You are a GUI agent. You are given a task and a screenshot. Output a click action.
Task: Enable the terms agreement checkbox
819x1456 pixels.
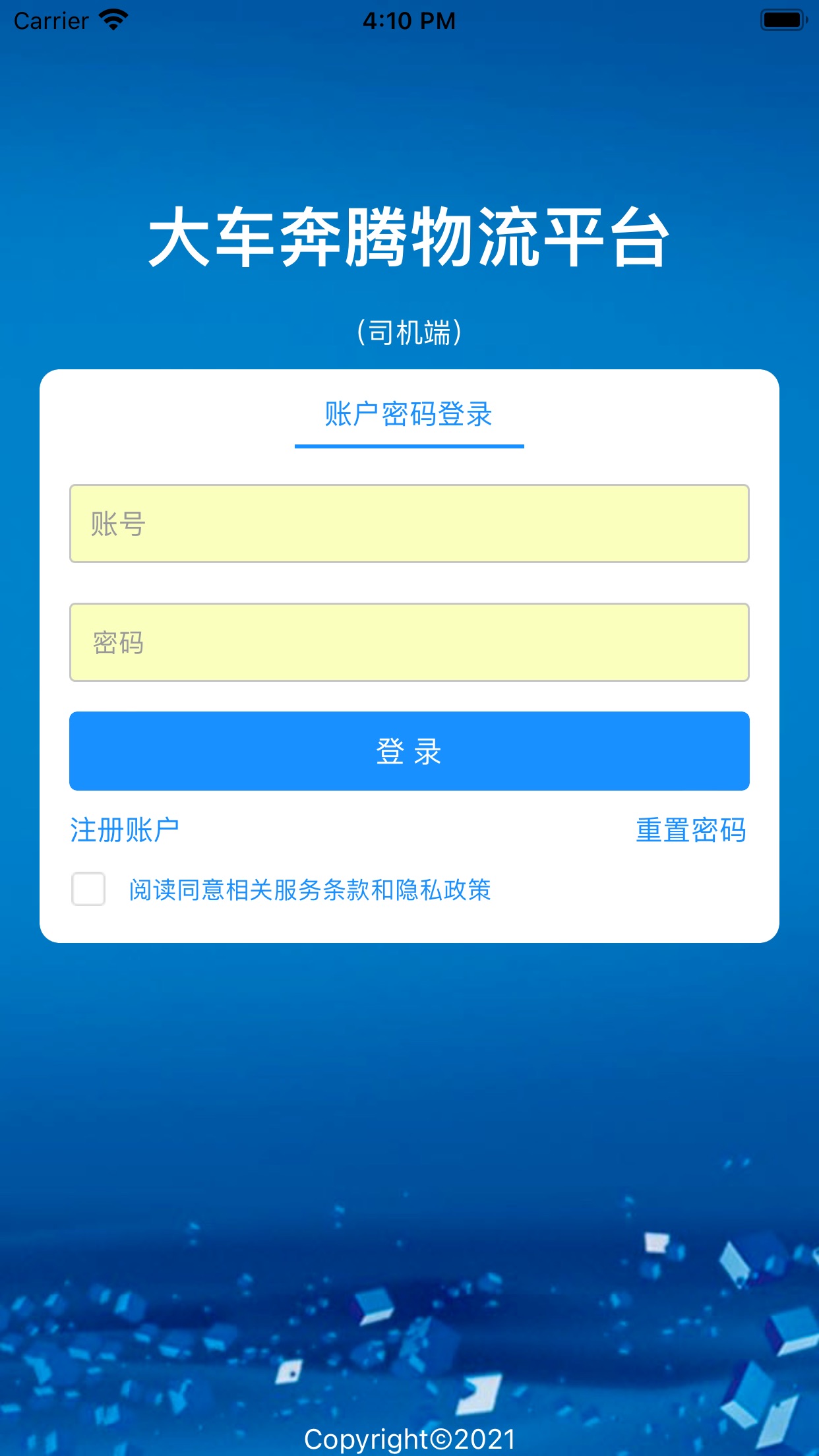(88, 890)
